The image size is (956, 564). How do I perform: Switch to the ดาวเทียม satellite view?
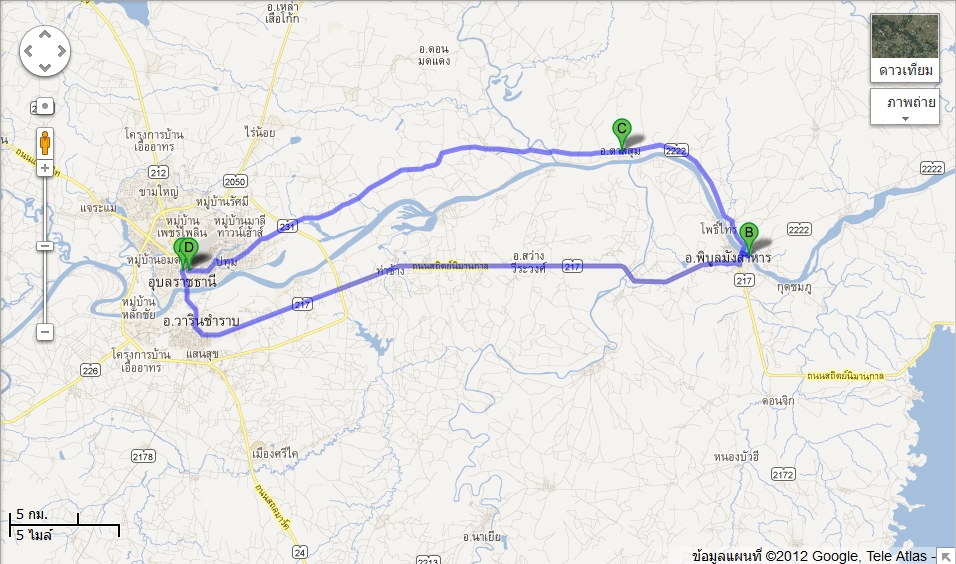point(905,47)
